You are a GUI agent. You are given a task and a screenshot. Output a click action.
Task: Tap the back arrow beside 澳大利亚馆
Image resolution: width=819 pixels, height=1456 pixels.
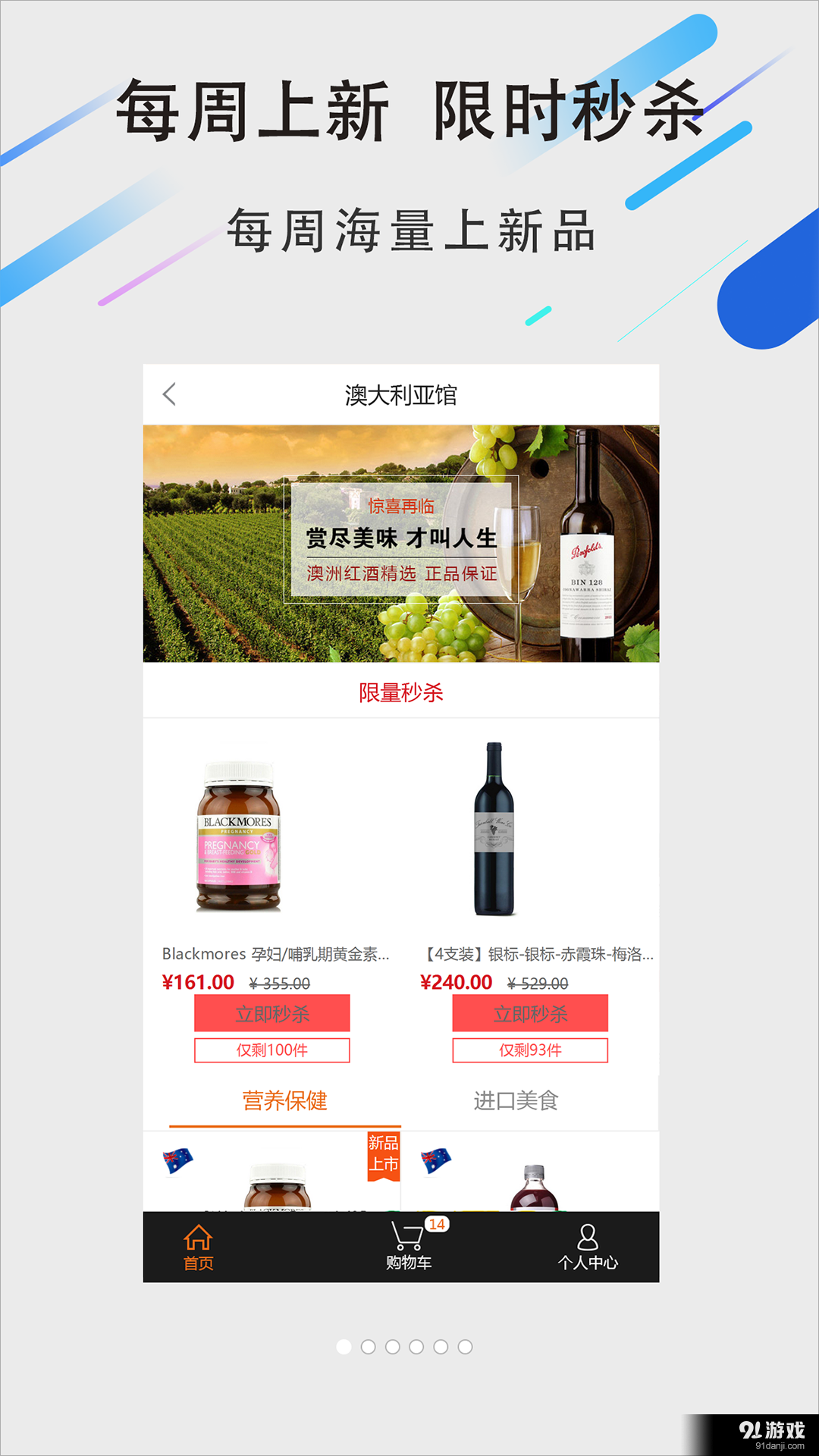click(x=168, y=394)
